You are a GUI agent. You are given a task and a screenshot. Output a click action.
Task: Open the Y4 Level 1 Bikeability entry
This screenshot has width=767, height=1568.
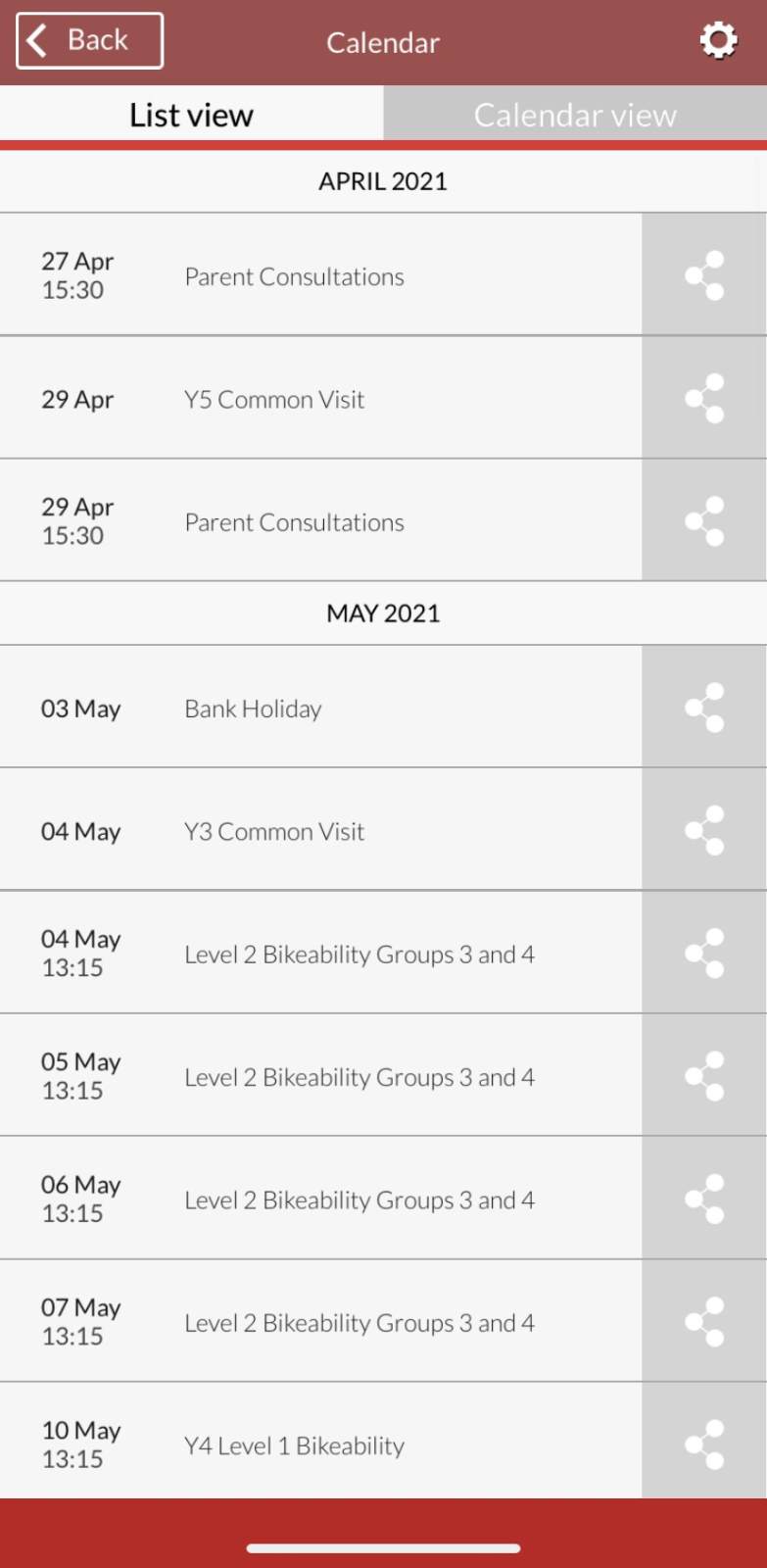(x=321, y=1444)
